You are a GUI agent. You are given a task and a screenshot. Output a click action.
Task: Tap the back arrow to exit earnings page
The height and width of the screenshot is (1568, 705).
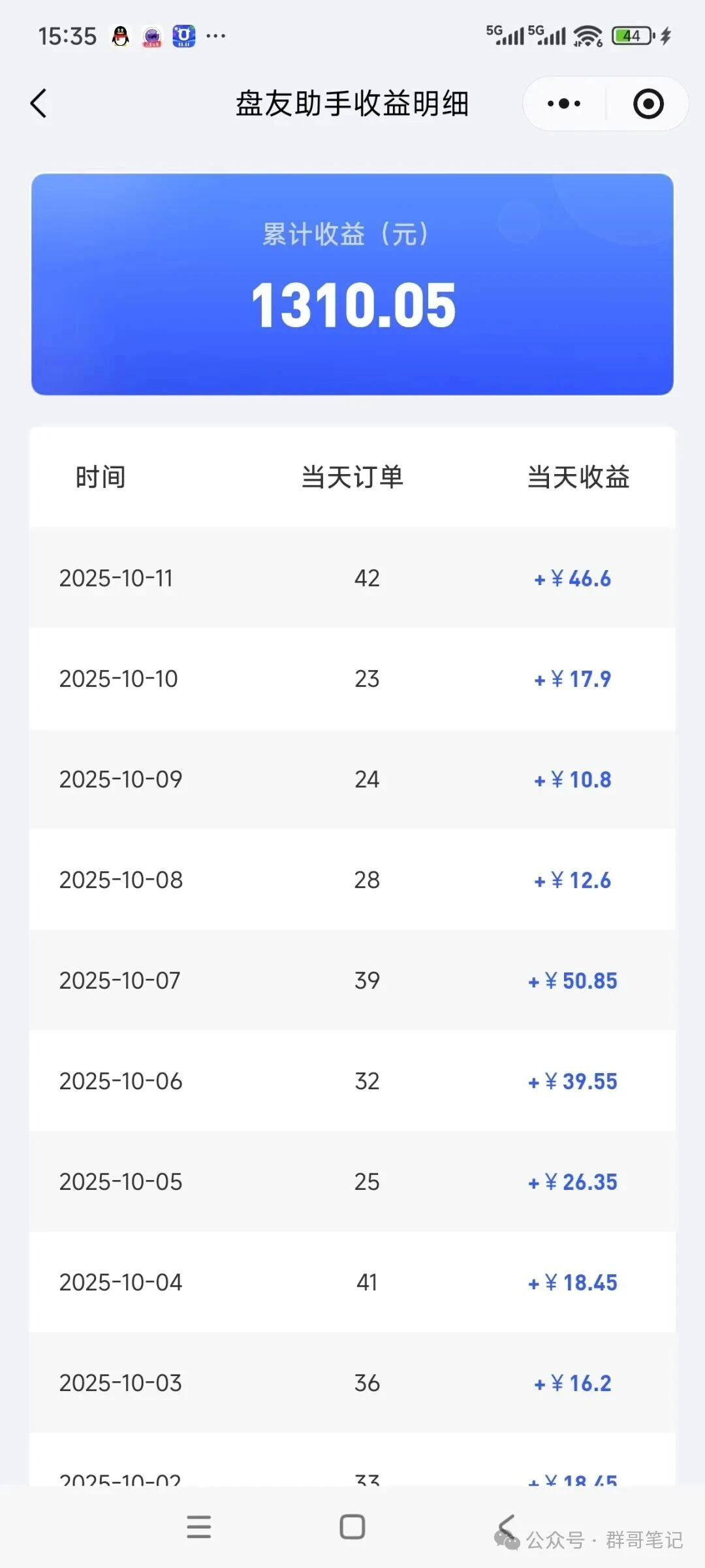point(39,103)
